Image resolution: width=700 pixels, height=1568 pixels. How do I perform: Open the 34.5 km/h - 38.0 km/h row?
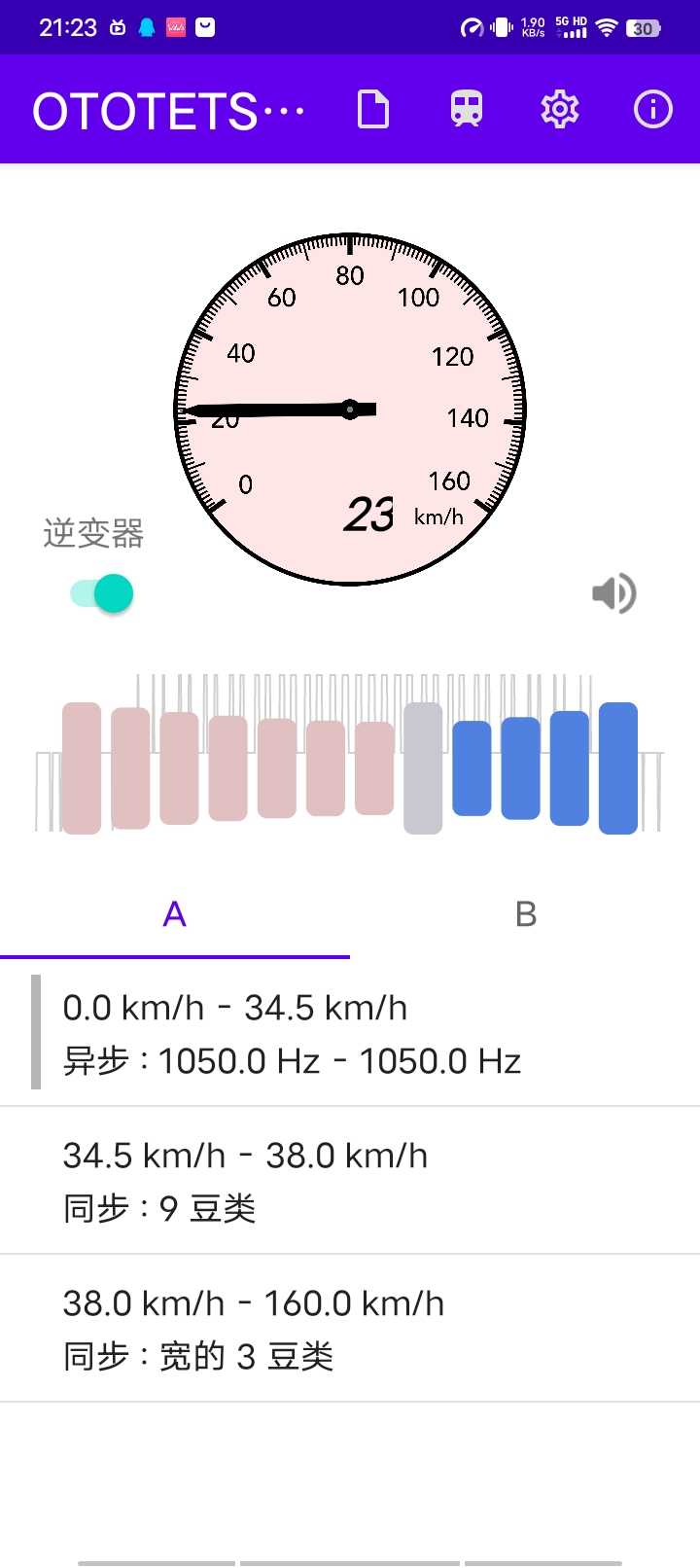coord(350,1181)
